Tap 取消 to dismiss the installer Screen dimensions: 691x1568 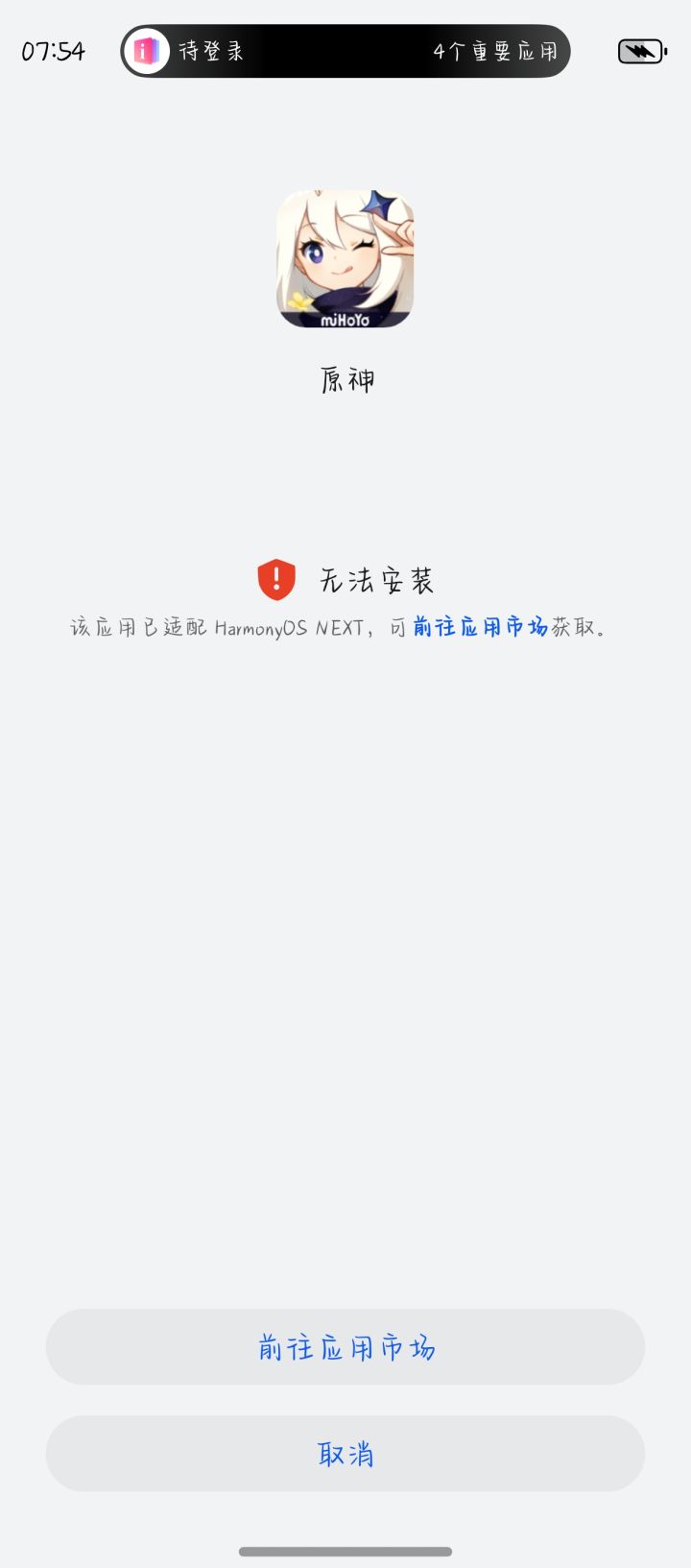pos(345,1454)
